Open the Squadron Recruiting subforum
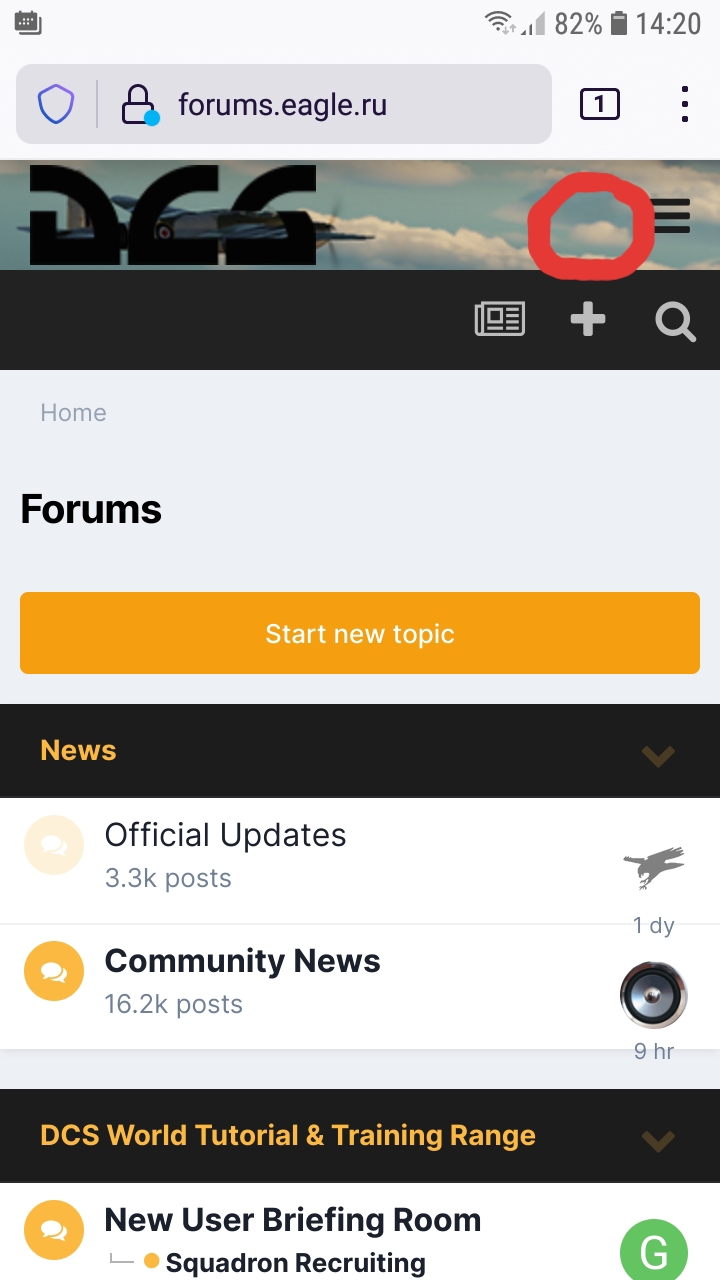The image size is (720, 1280). pos(295,1263)
